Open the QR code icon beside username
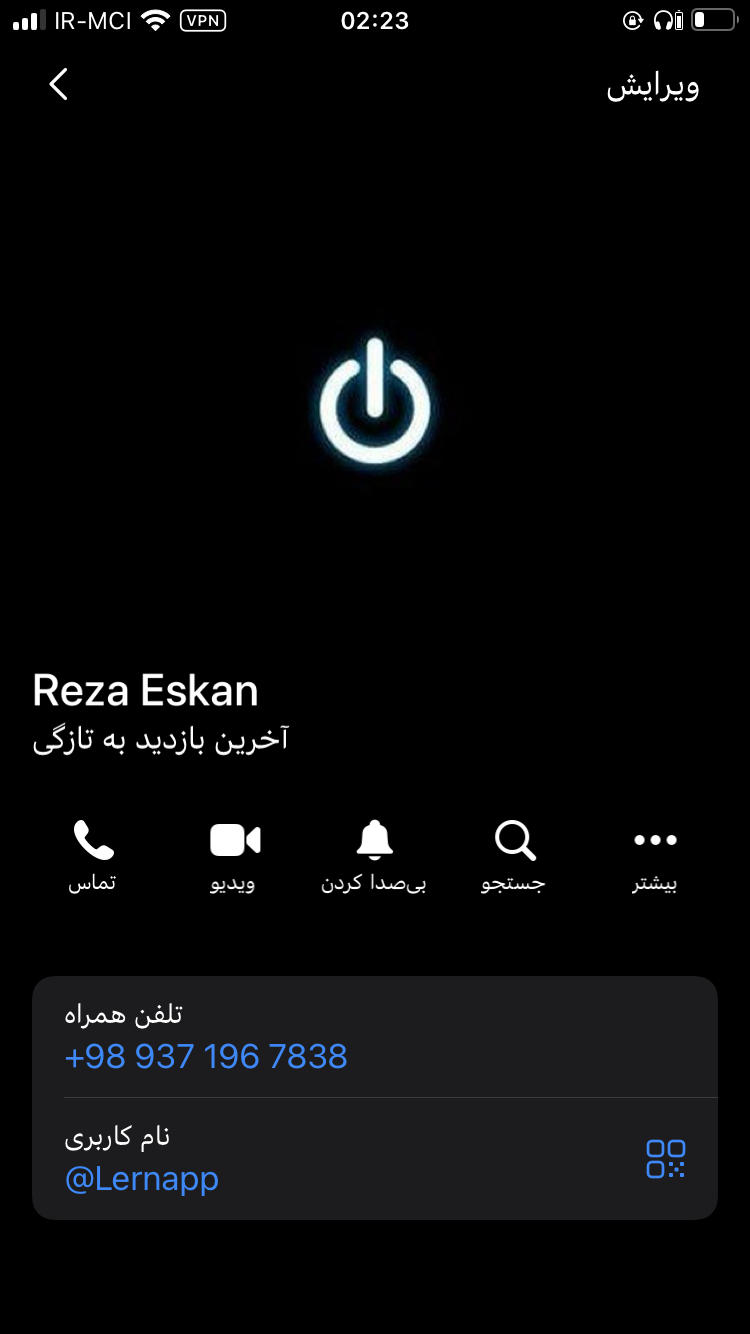Screen dimensions: 750x1334 coord(665,1159)
